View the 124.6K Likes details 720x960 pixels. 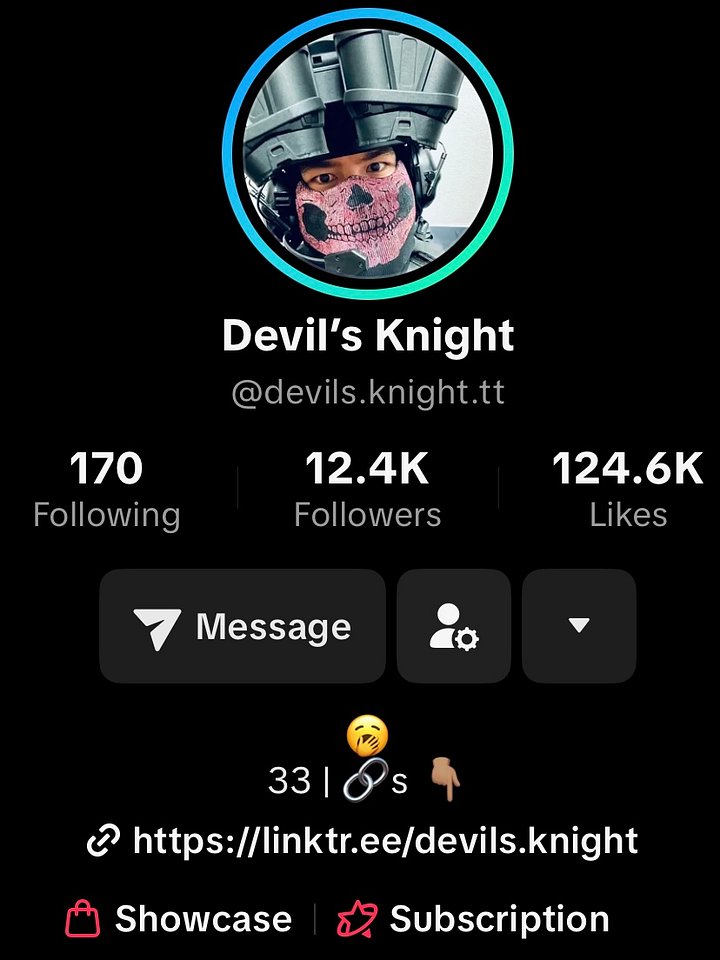628,490
